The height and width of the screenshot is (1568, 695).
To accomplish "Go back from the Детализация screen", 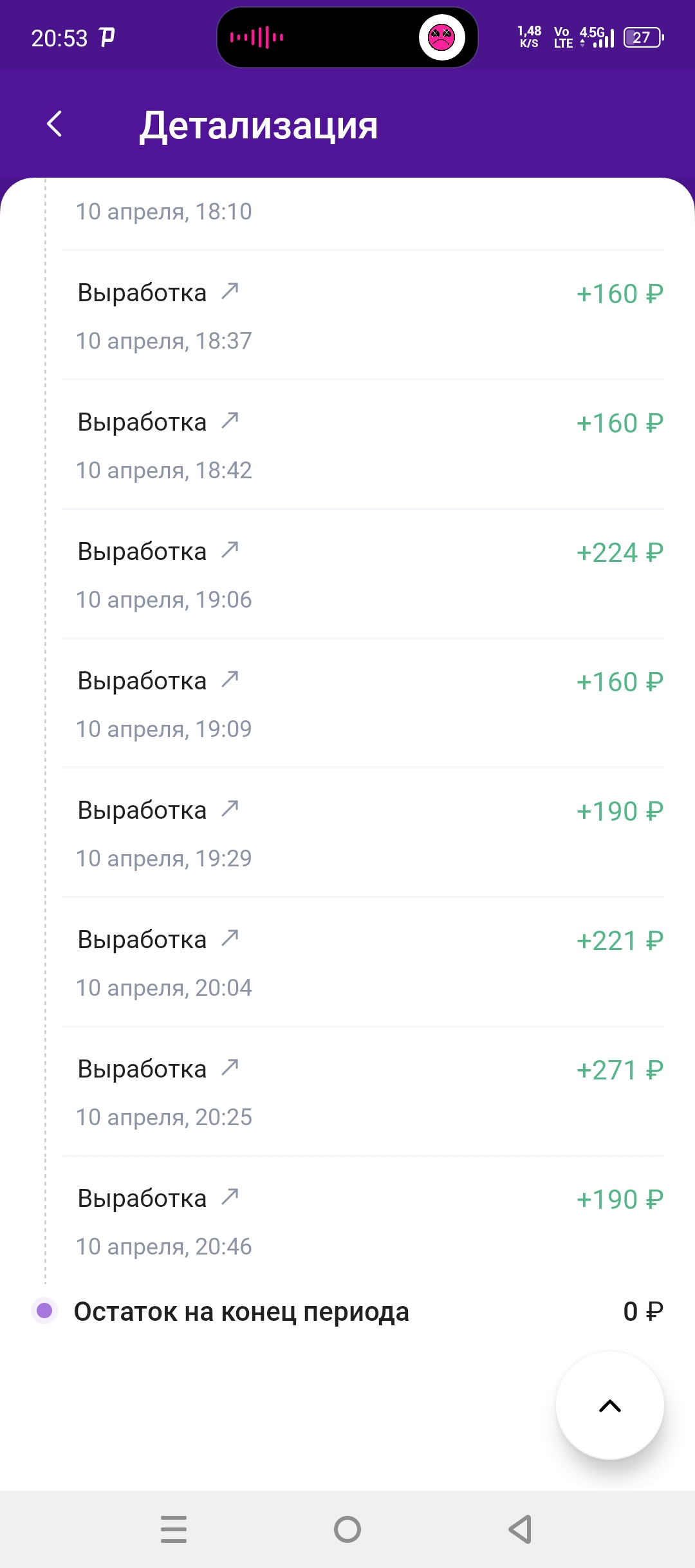I will tap(55, 124).
